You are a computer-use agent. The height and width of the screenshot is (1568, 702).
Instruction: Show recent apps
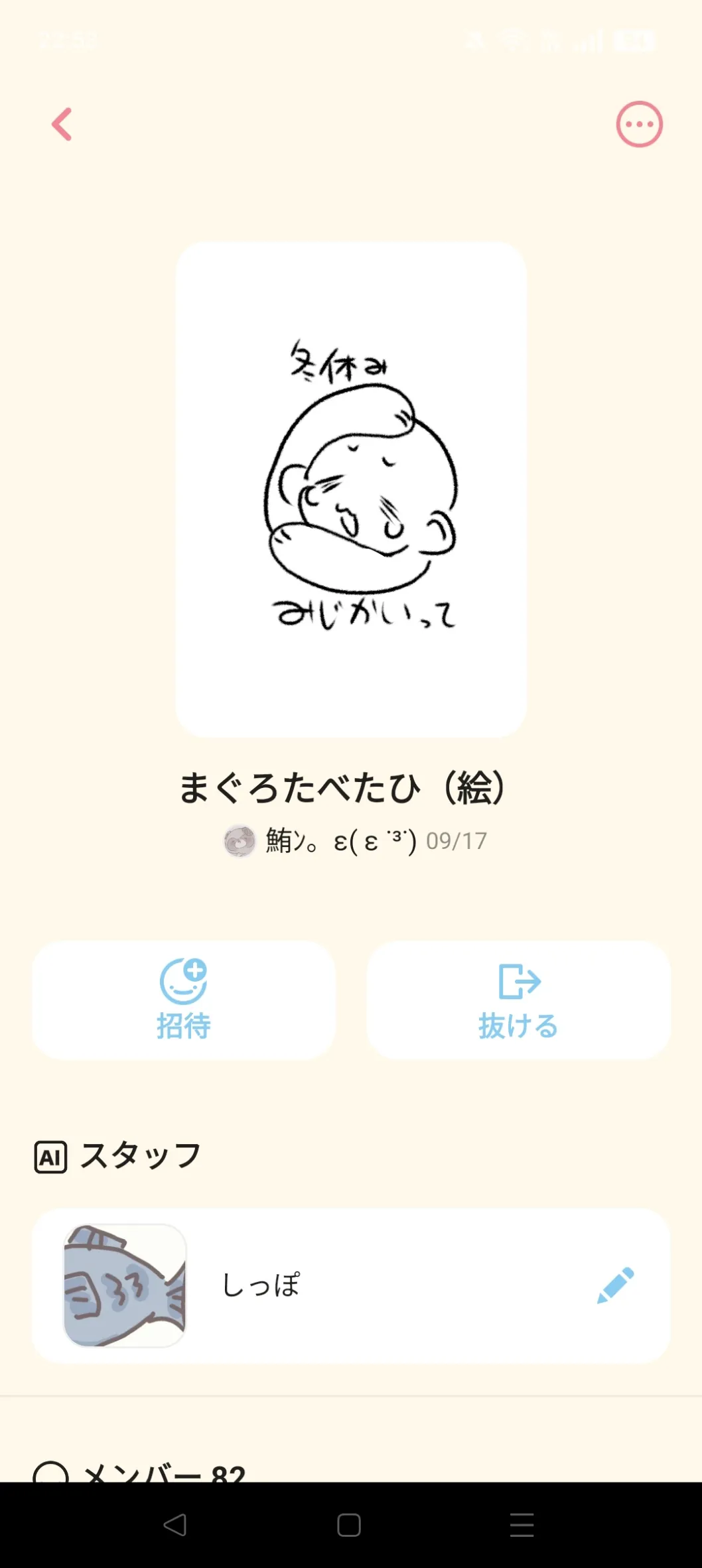tap(522, 1525)
